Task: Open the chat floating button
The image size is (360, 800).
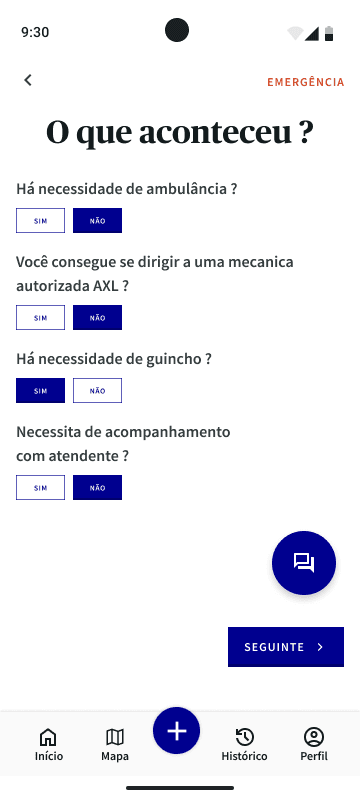Action: [x=304, y=563]
